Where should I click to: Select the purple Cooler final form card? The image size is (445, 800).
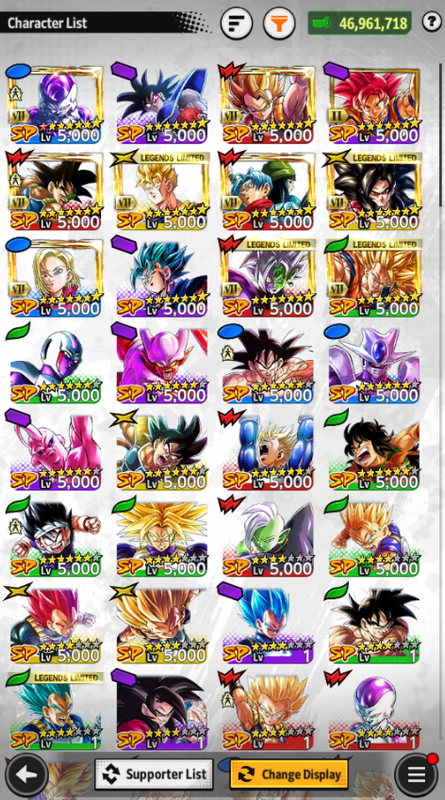point(375,365)
